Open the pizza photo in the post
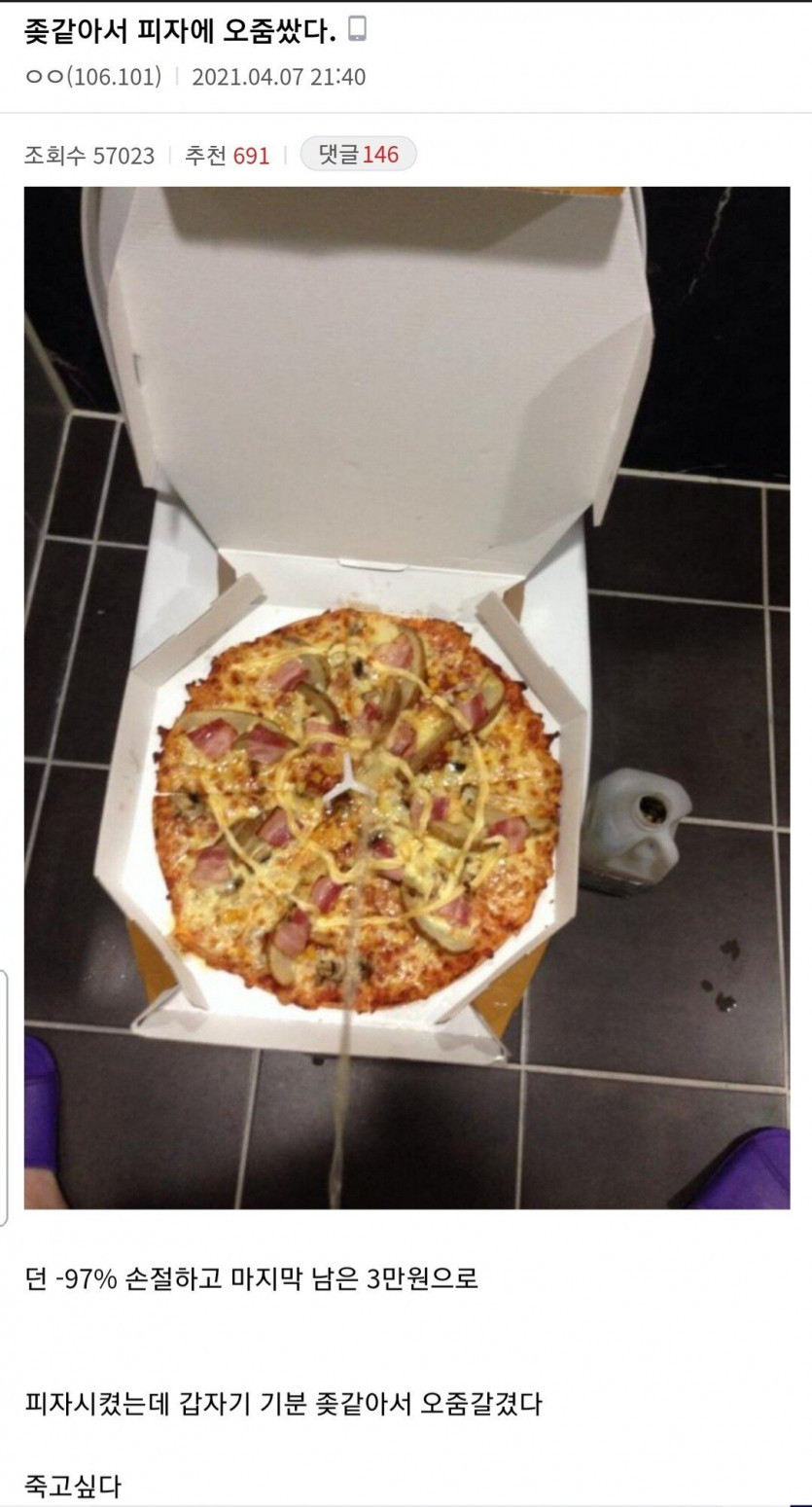 click(x=406, y=697)
